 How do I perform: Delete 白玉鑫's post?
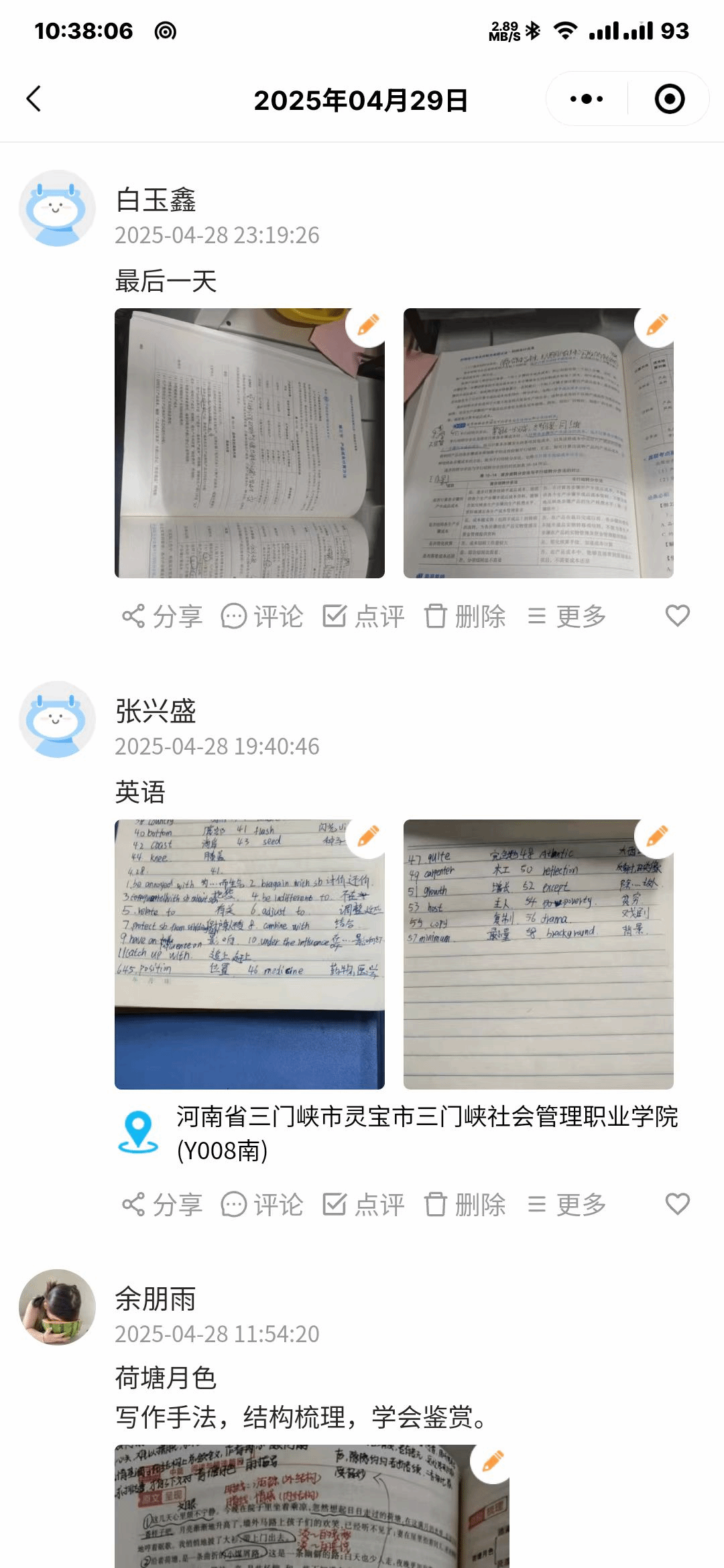click(x=465, y=616)
